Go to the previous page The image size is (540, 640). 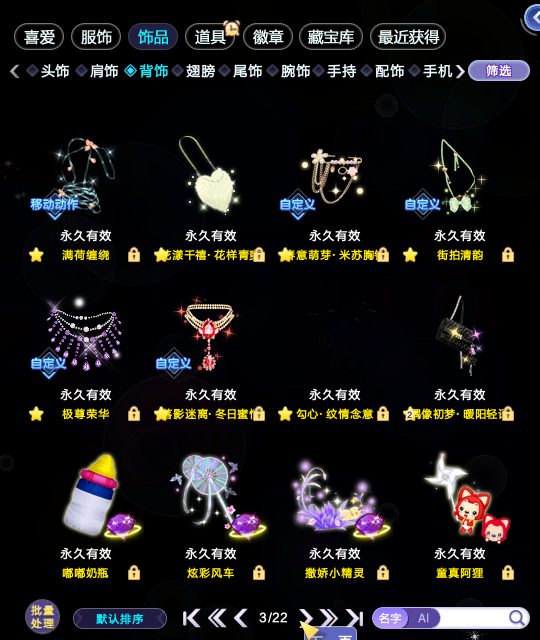coord(241,618)
